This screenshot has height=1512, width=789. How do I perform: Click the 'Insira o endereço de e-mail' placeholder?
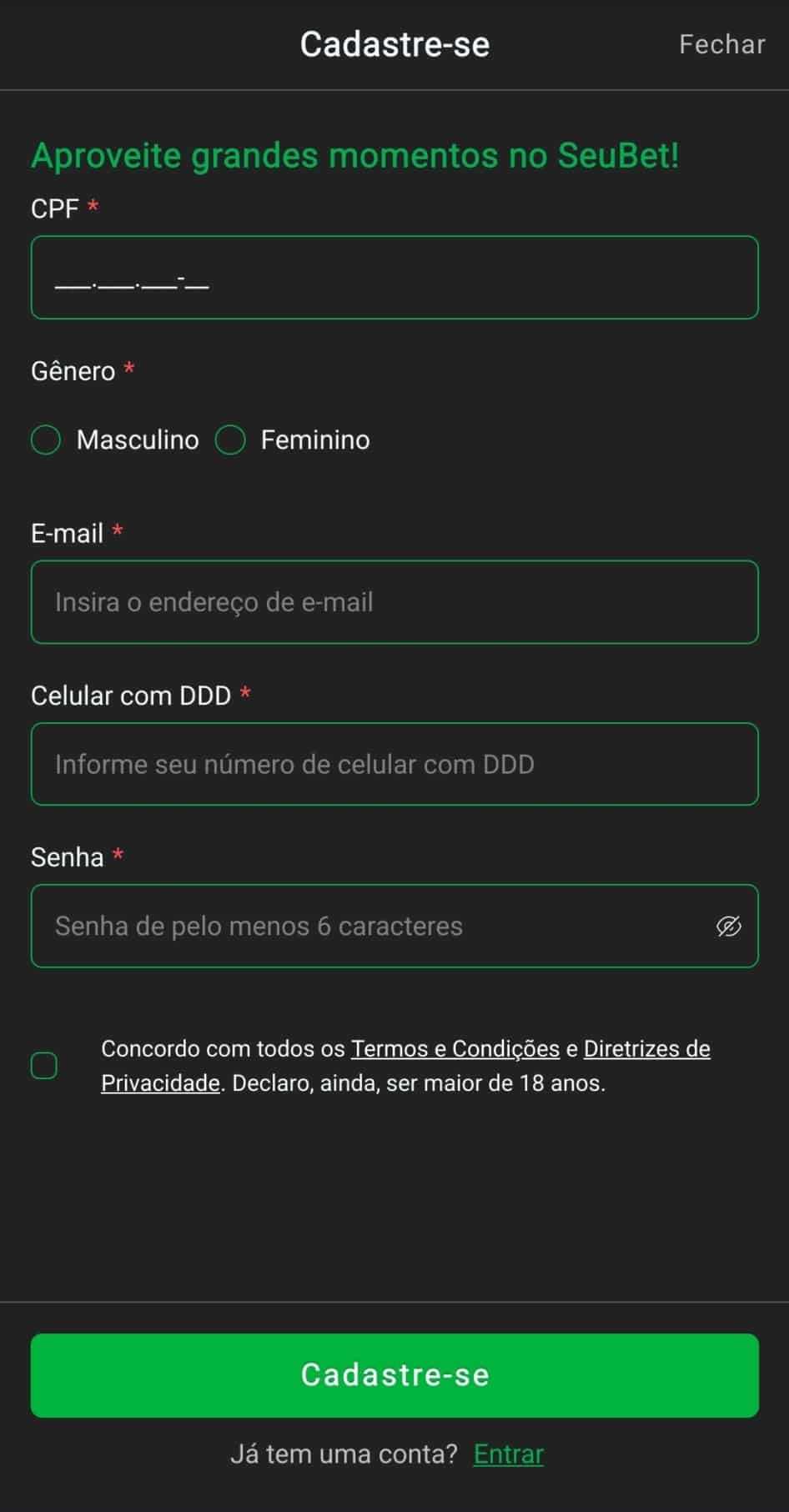[x=214, y=601]
